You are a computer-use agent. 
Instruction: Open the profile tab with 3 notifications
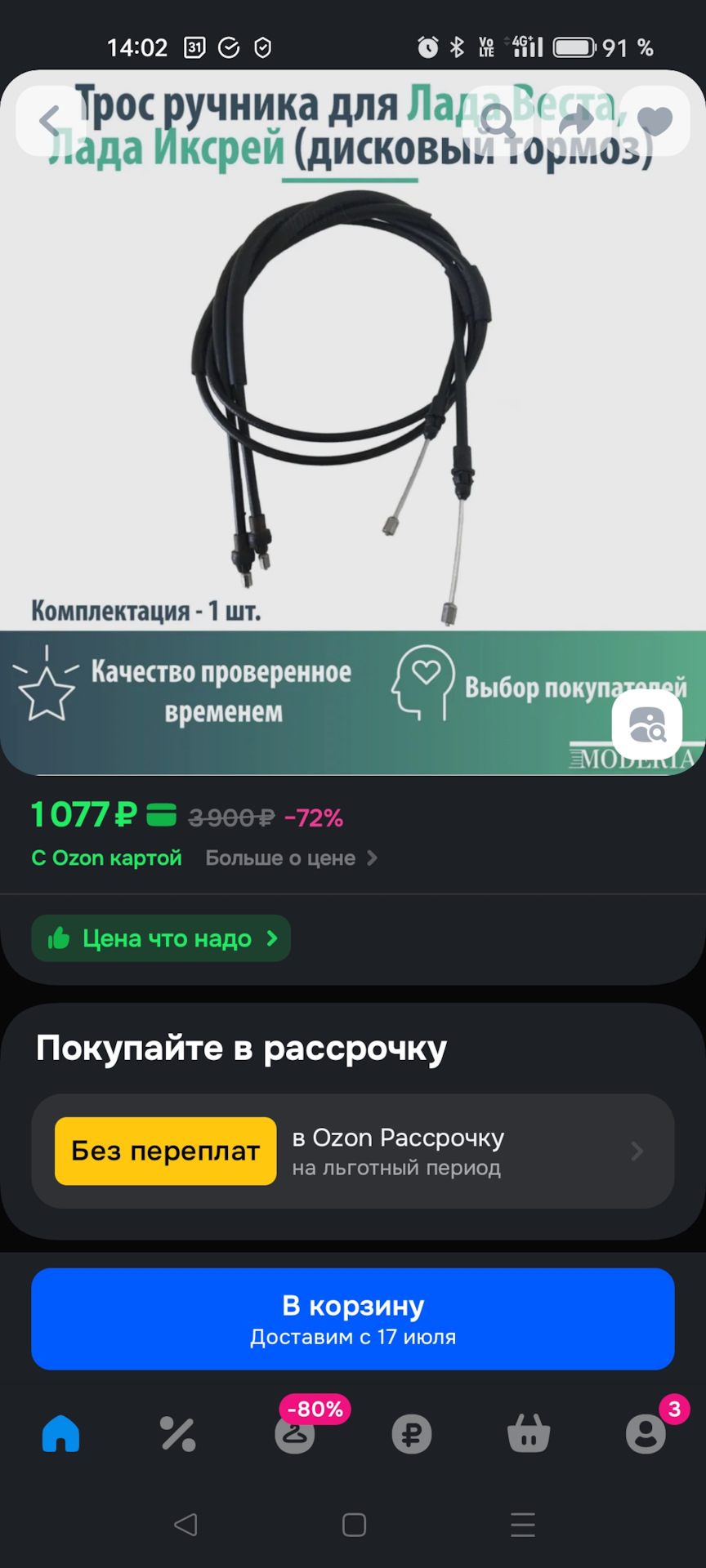point(646,1434)
